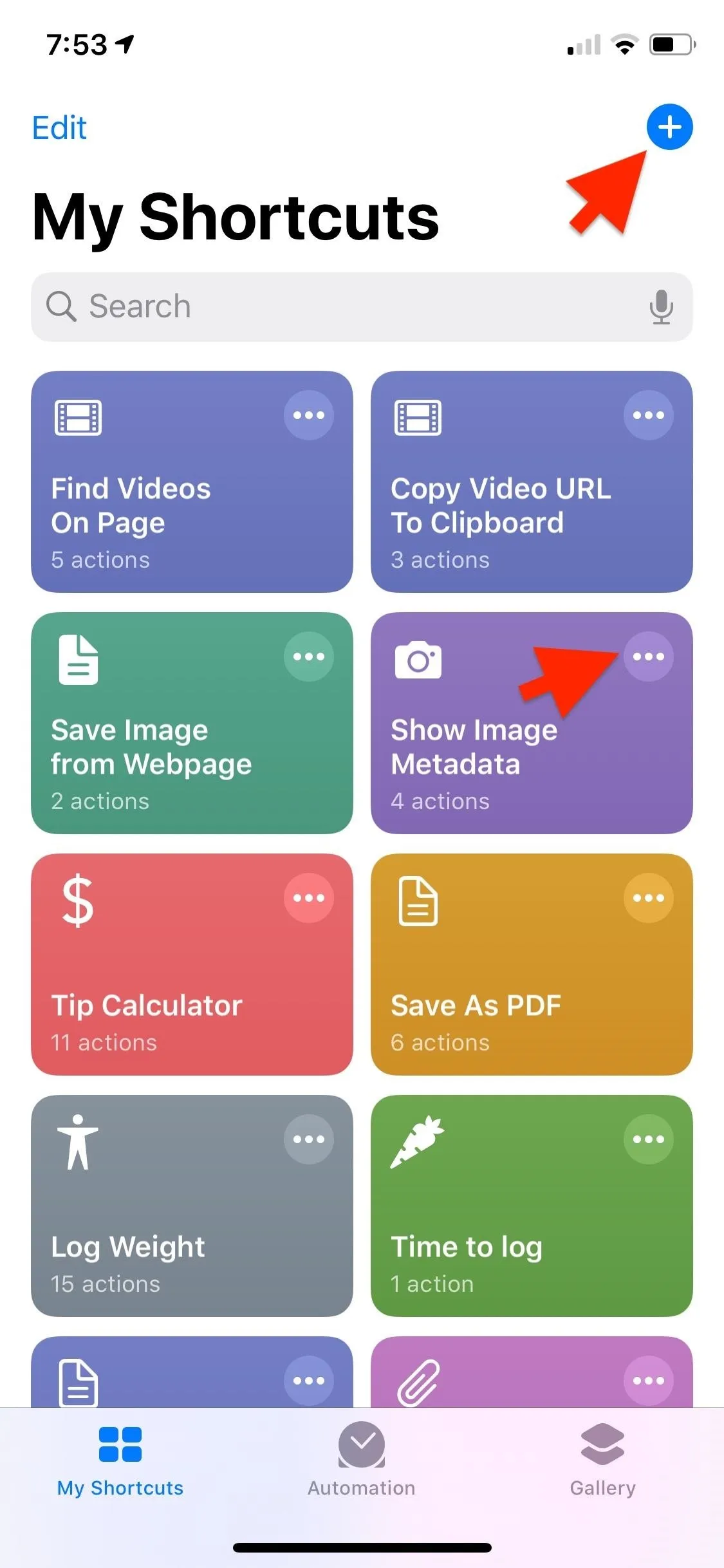
Task: Run the Save As PDF shortcut
Action: point(532,964)
